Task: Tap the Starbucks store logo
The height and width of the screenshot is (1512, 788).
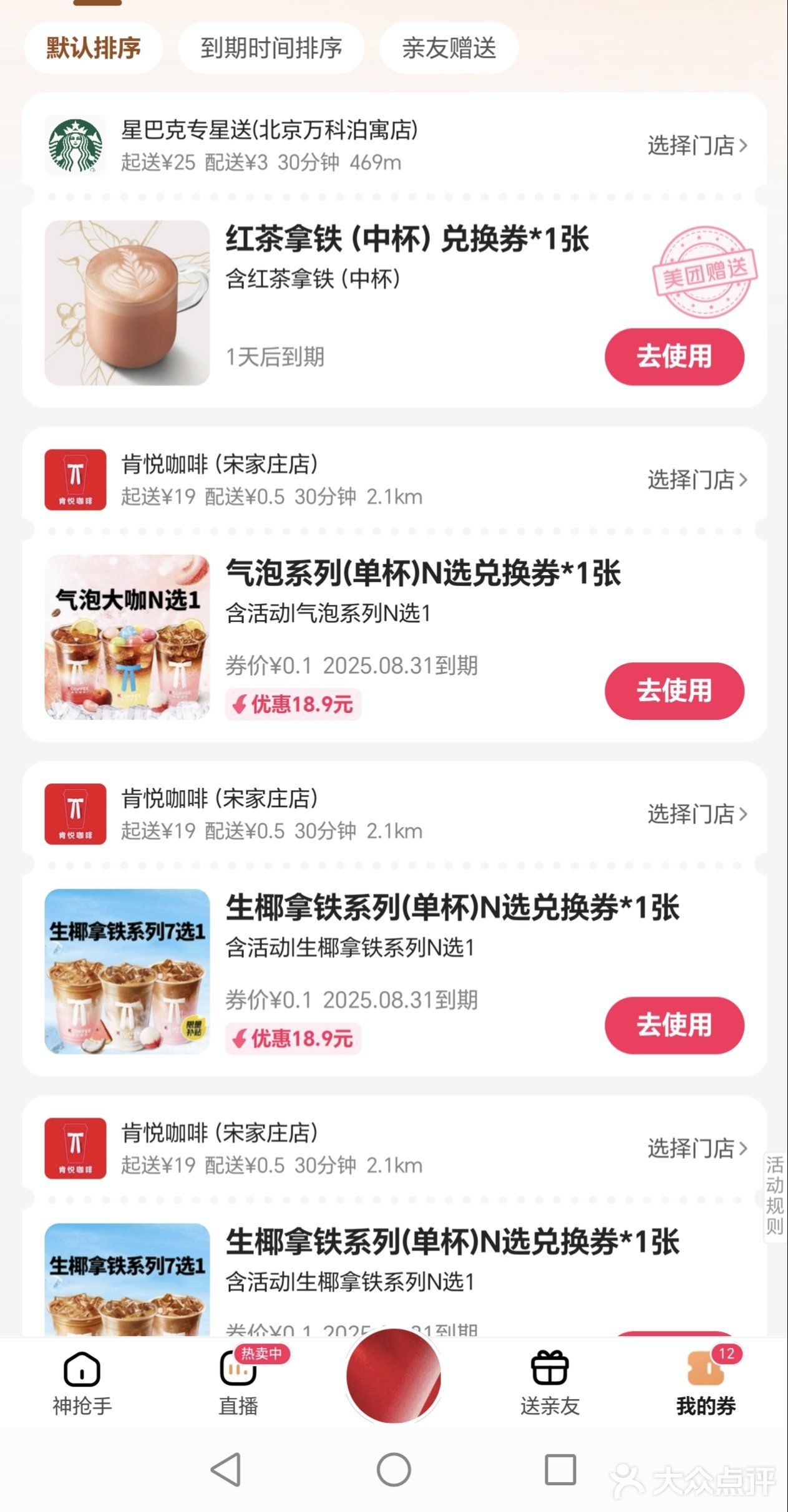Action: point(76,146)
